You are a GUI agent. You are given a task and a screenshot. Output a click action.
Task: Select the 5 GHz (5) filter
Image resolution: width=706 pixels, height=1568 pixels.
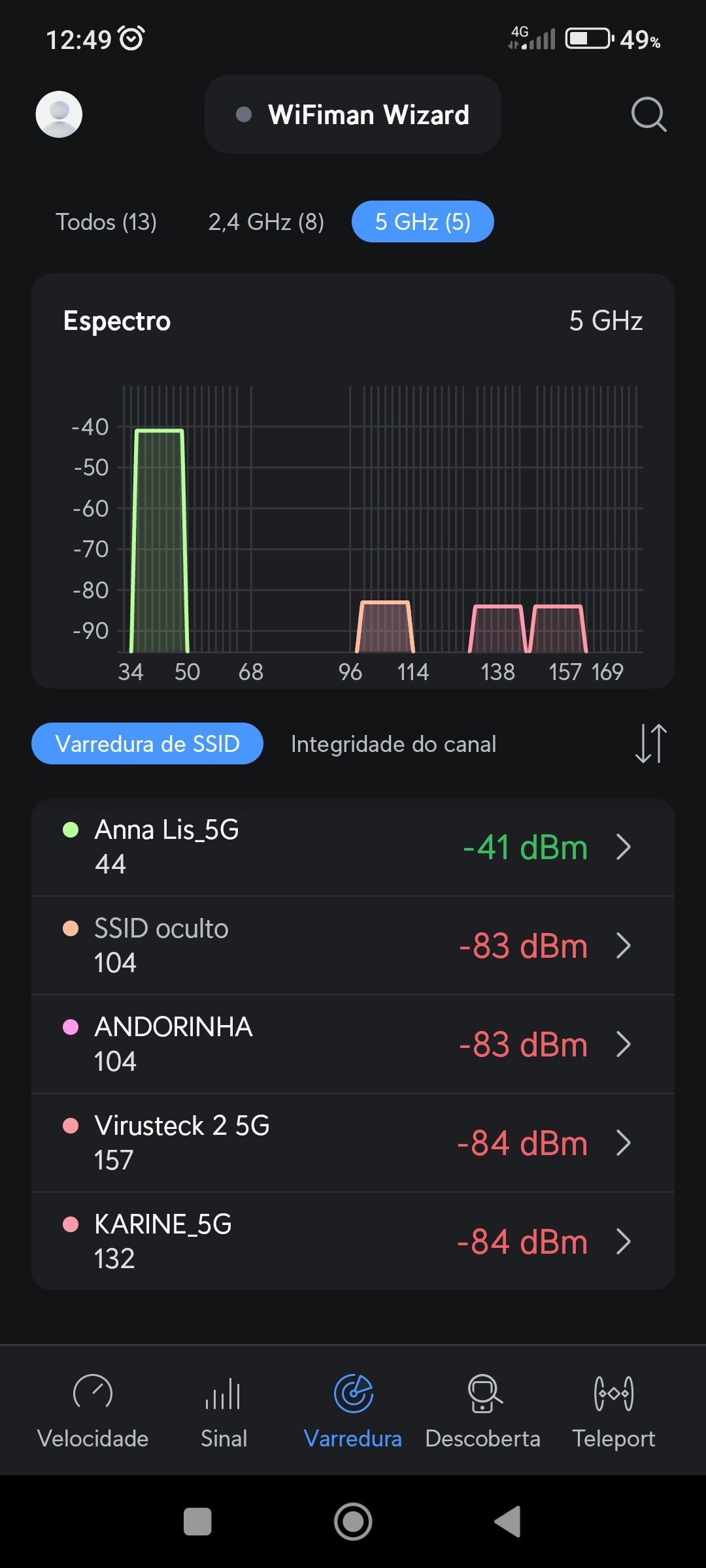tap(422, 222)
